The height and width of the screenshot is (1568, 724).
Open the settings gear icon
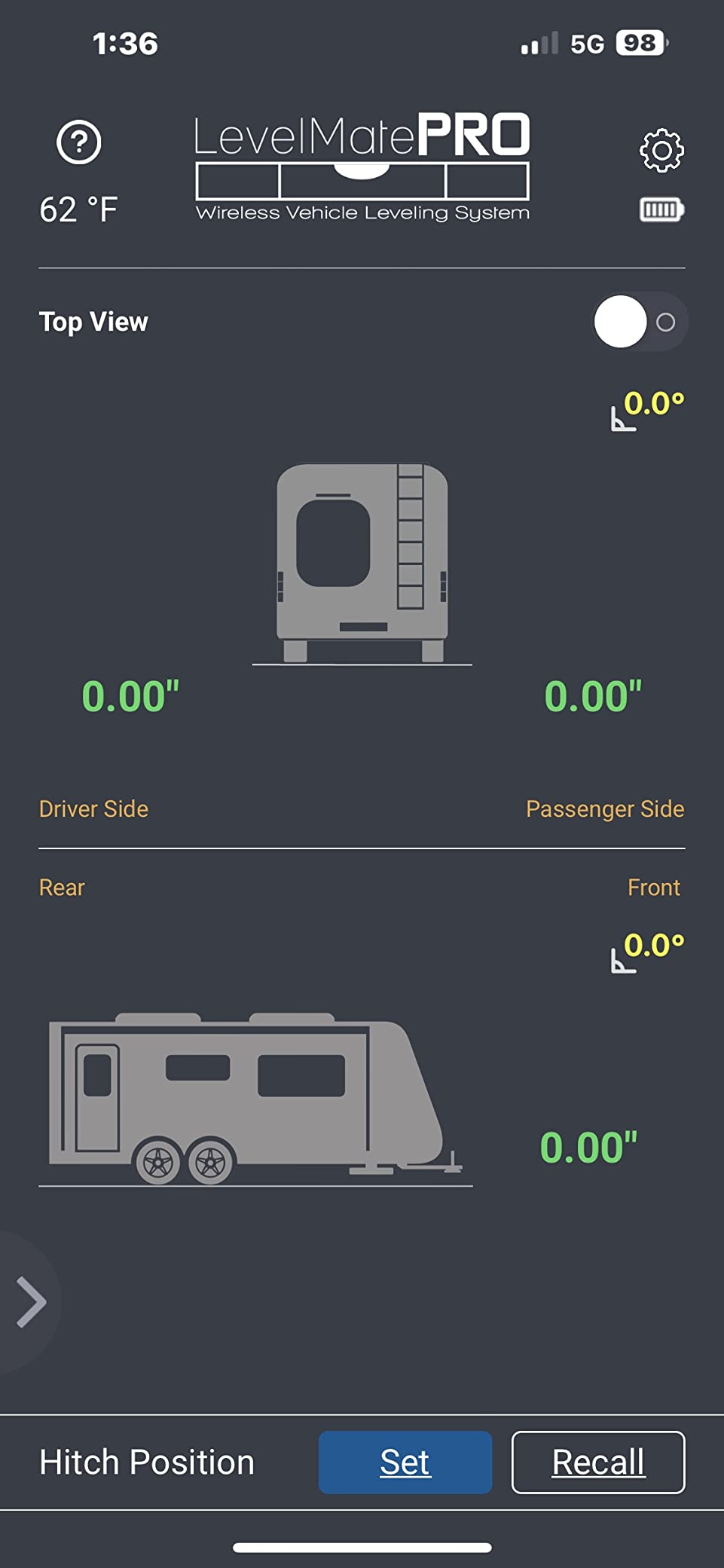pos(661,151)
